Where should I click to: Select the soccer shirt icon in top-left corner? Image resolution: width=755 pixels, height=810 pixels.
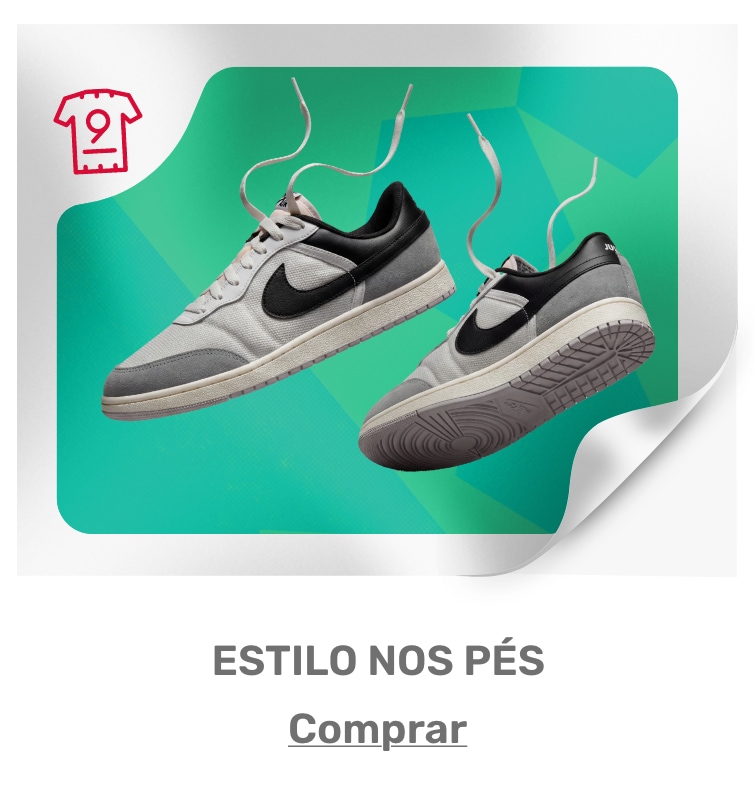tap(100, 130)
